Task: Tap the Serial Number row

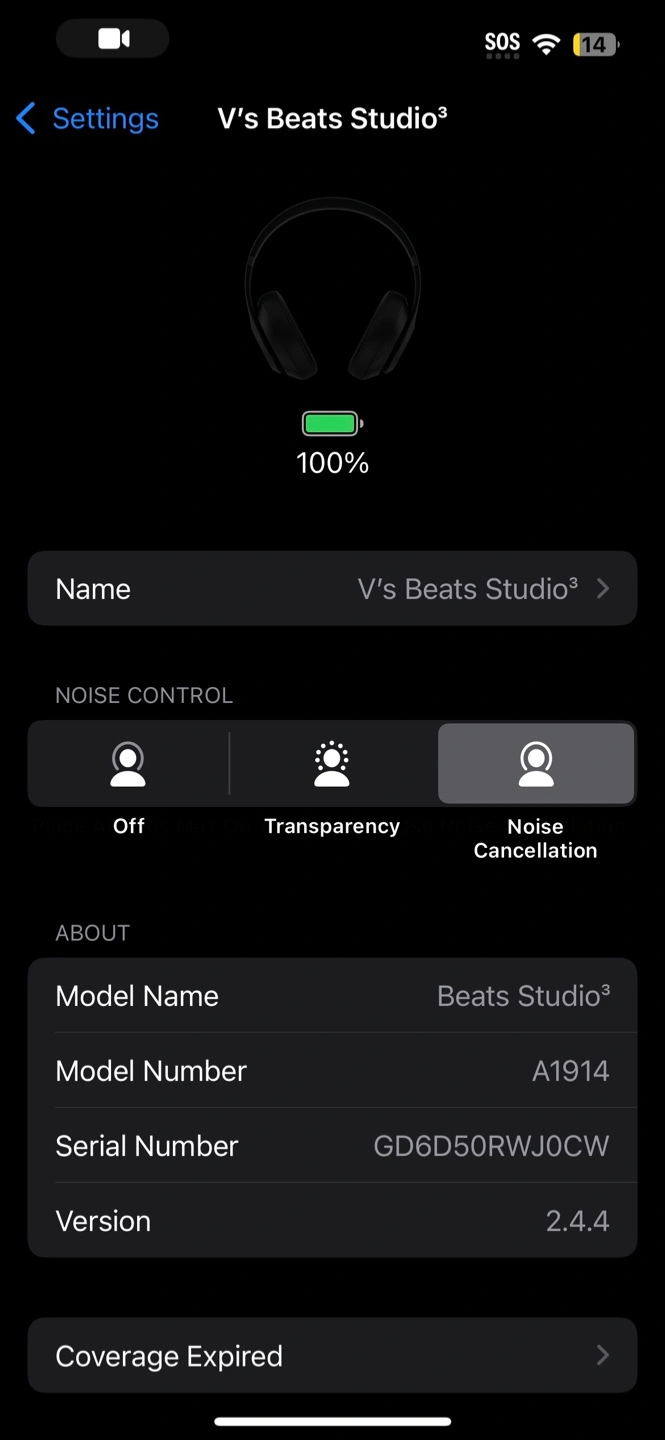Action: pyautogui.click(x=332, y=1145)
